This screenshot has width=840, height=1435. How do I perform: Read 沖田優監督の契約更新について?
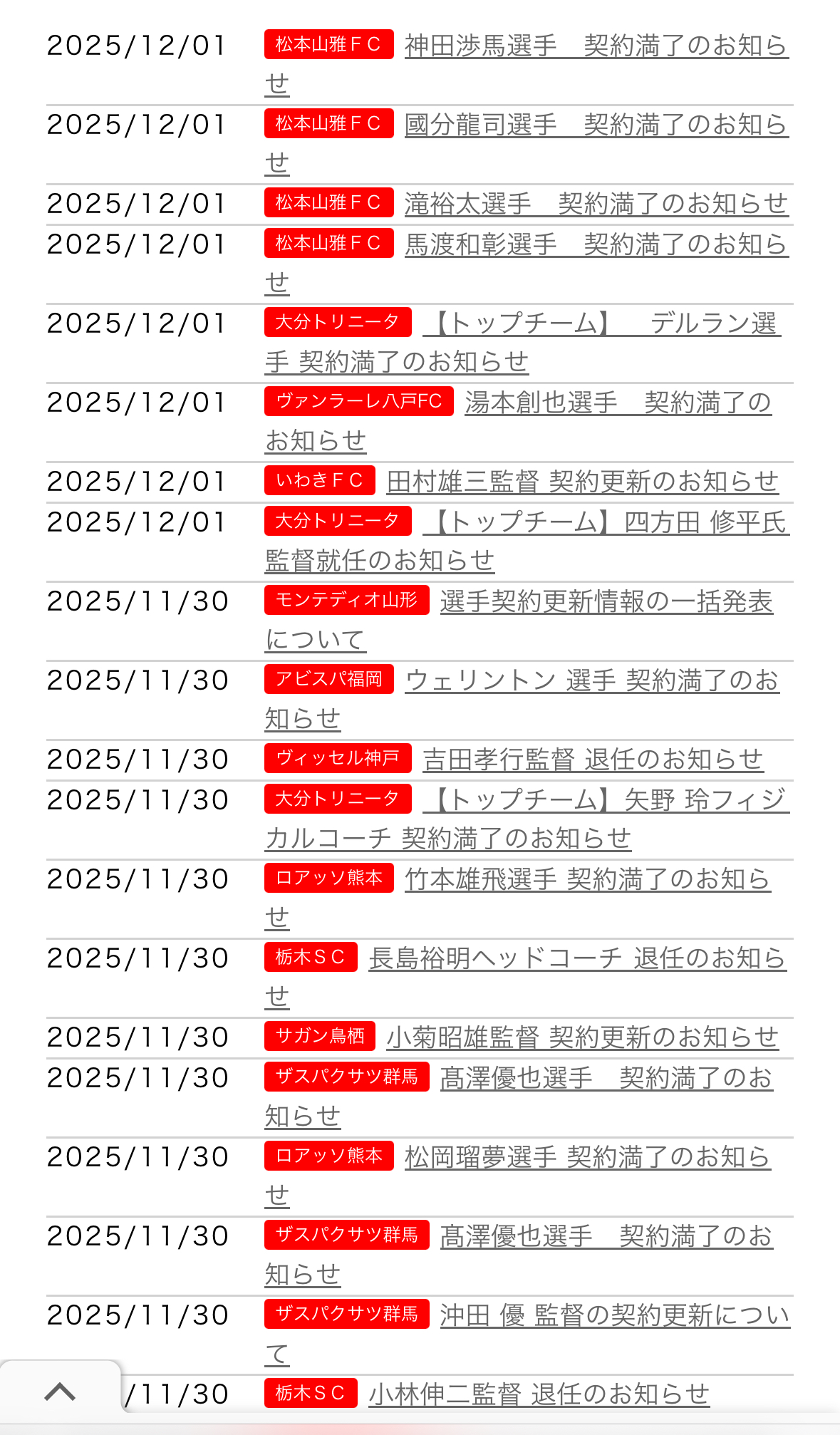[x=614, y=1316]
